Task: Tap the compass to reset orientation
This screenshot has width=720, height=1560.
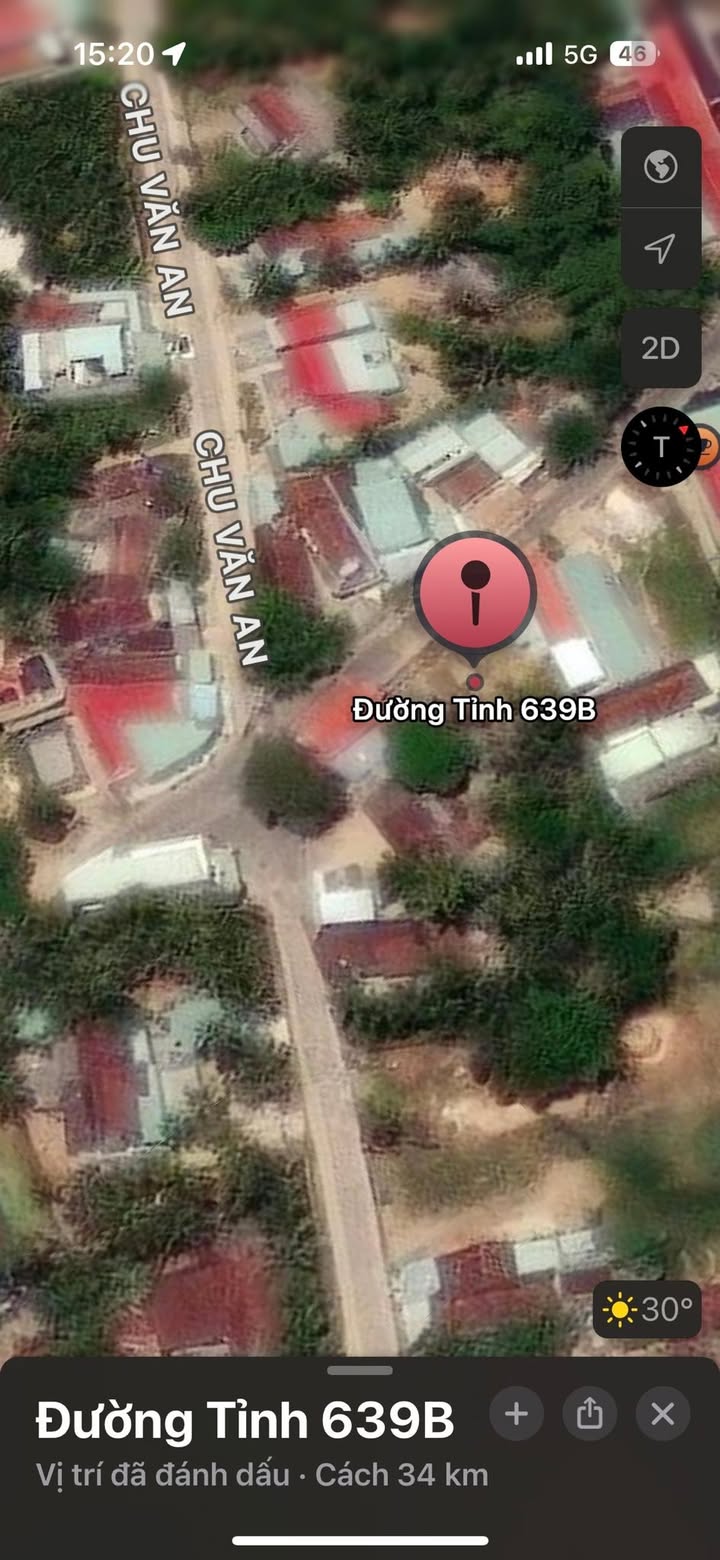Action: coord(661,447)
